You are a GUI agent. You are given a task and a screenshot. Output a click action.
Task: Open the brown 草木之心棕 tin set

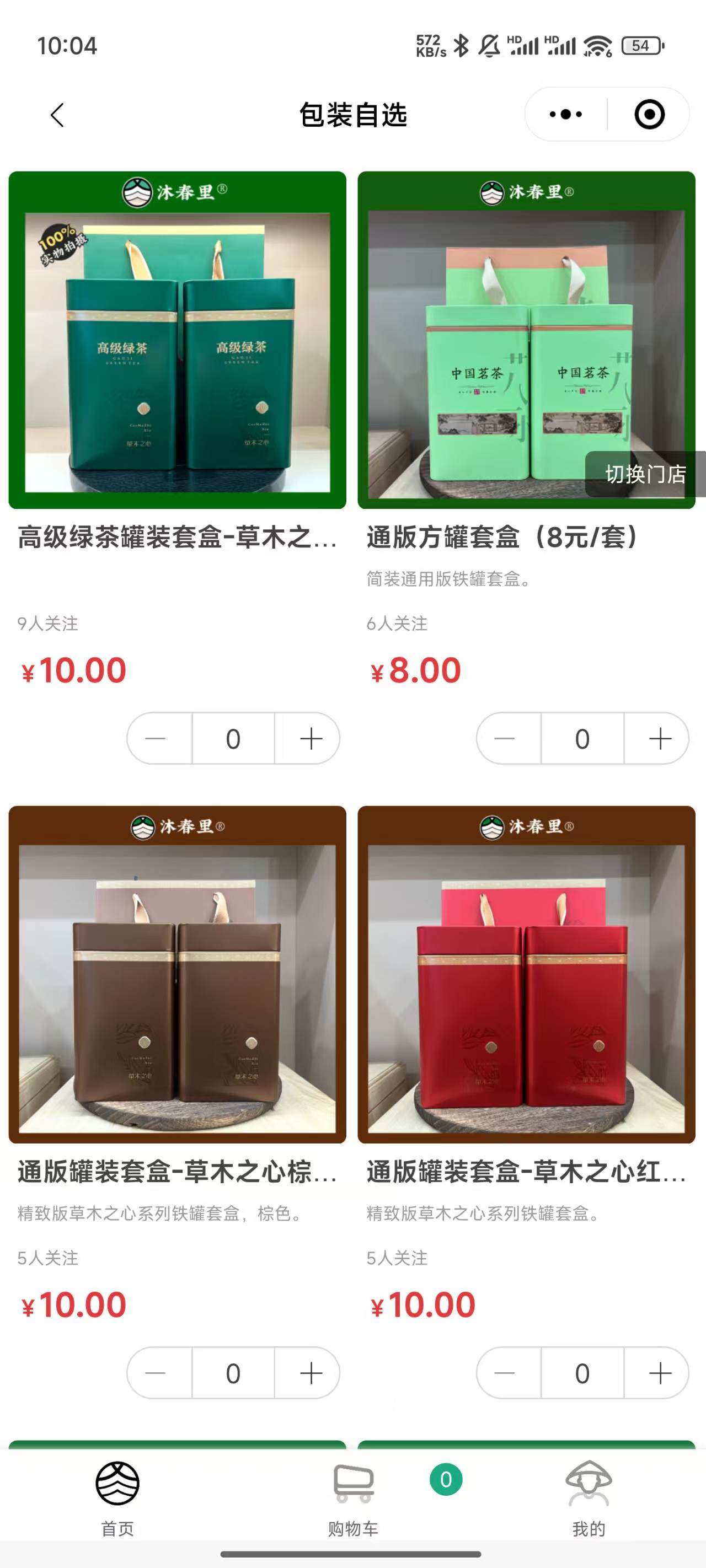(177, 975)
